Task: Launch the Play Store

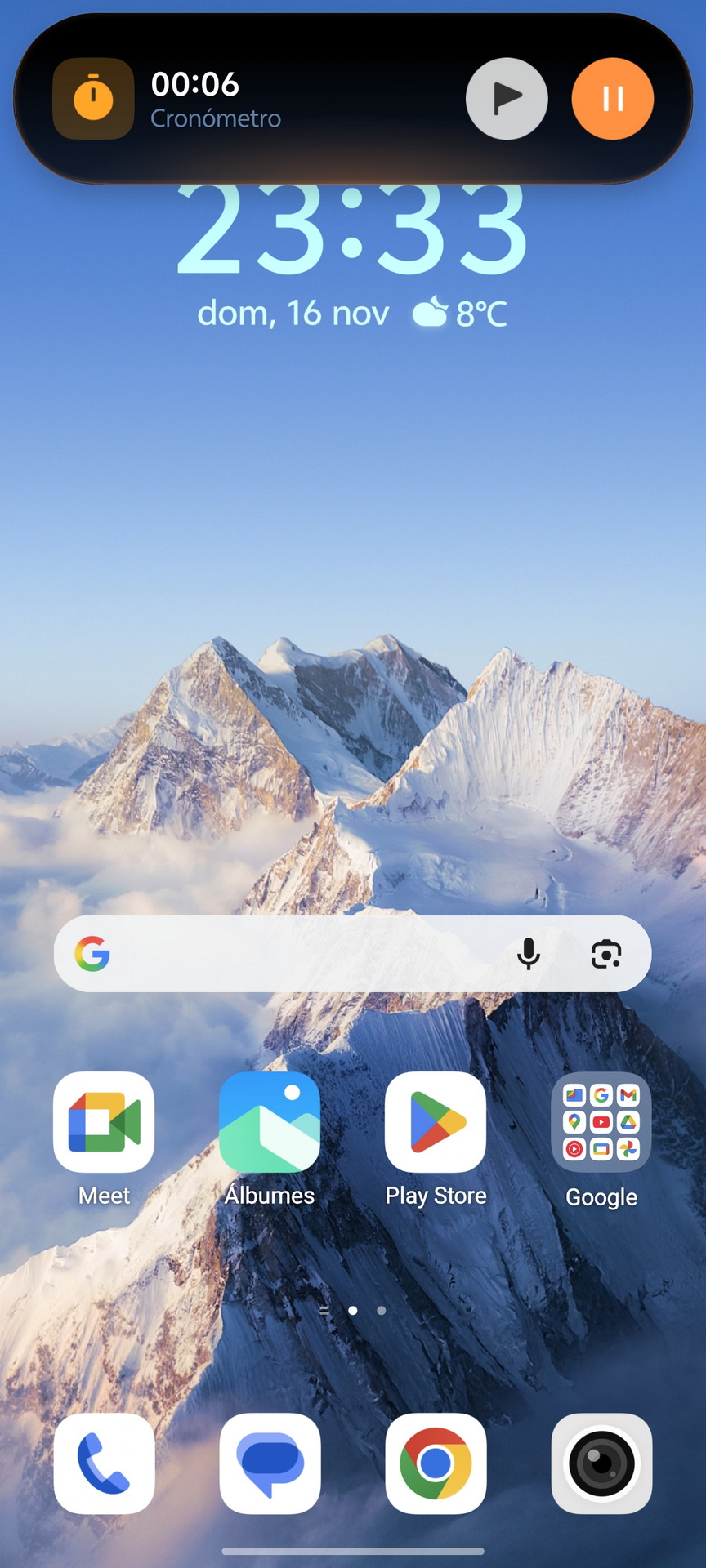Action: coord(436,1122)
